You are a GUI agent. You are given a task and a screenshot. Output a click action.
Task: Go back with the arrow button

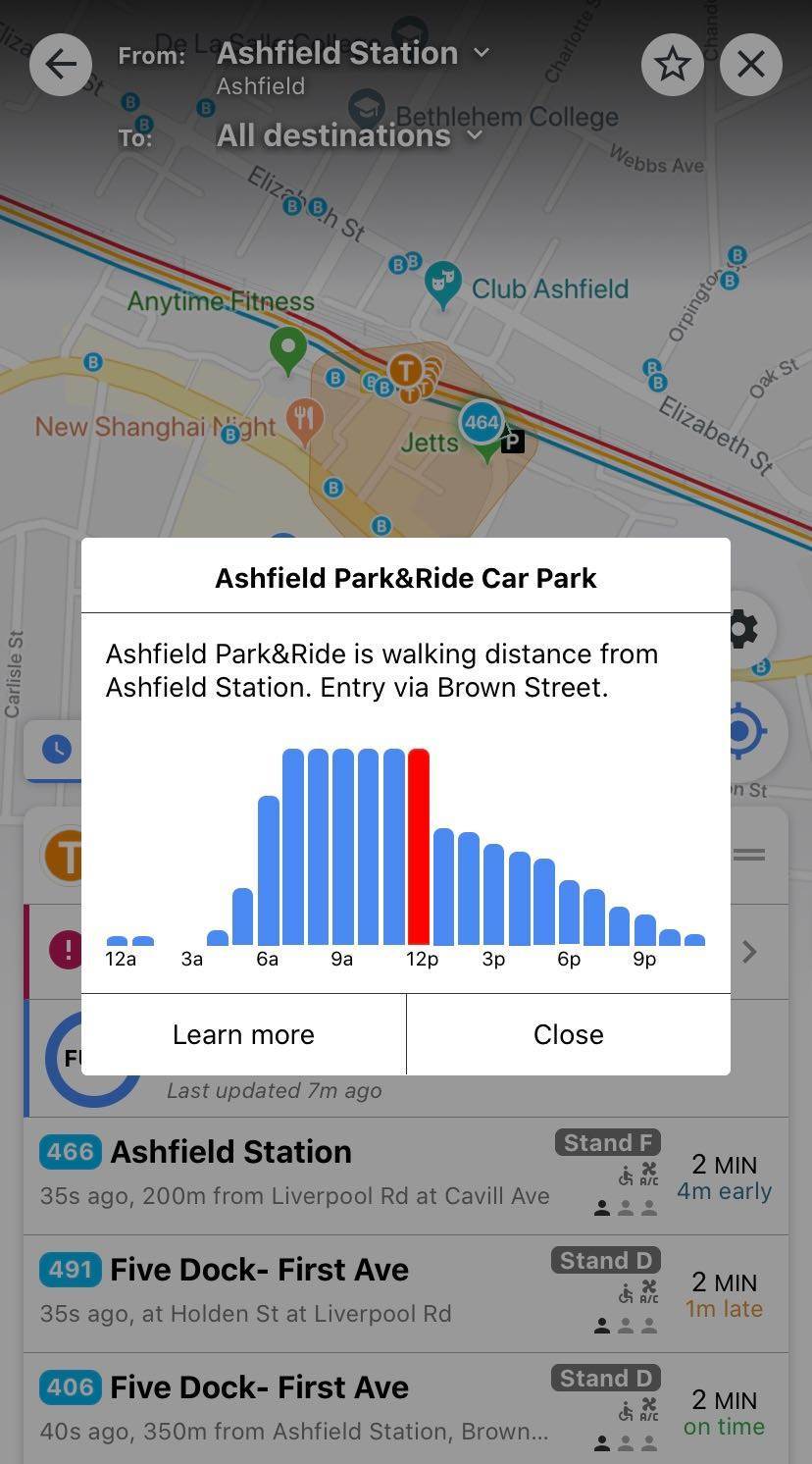pyautogui.click(x=61, y=65)
